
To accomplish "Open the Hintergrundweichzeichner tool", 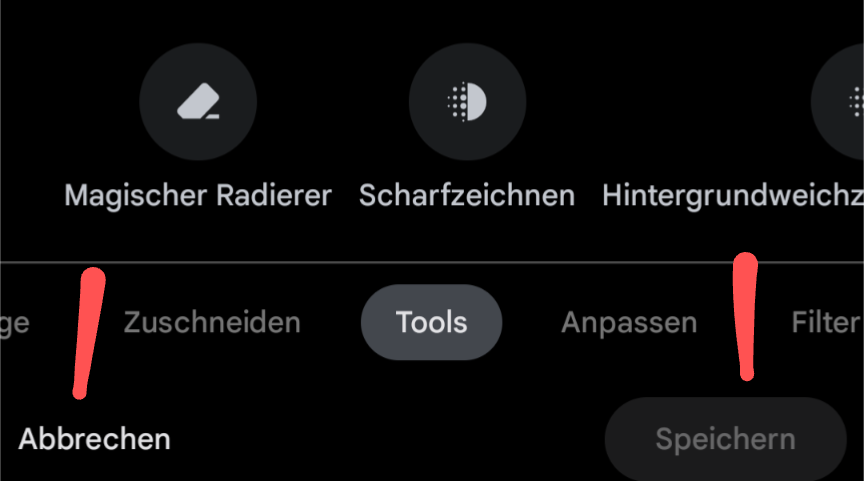I will click(840, 102).
